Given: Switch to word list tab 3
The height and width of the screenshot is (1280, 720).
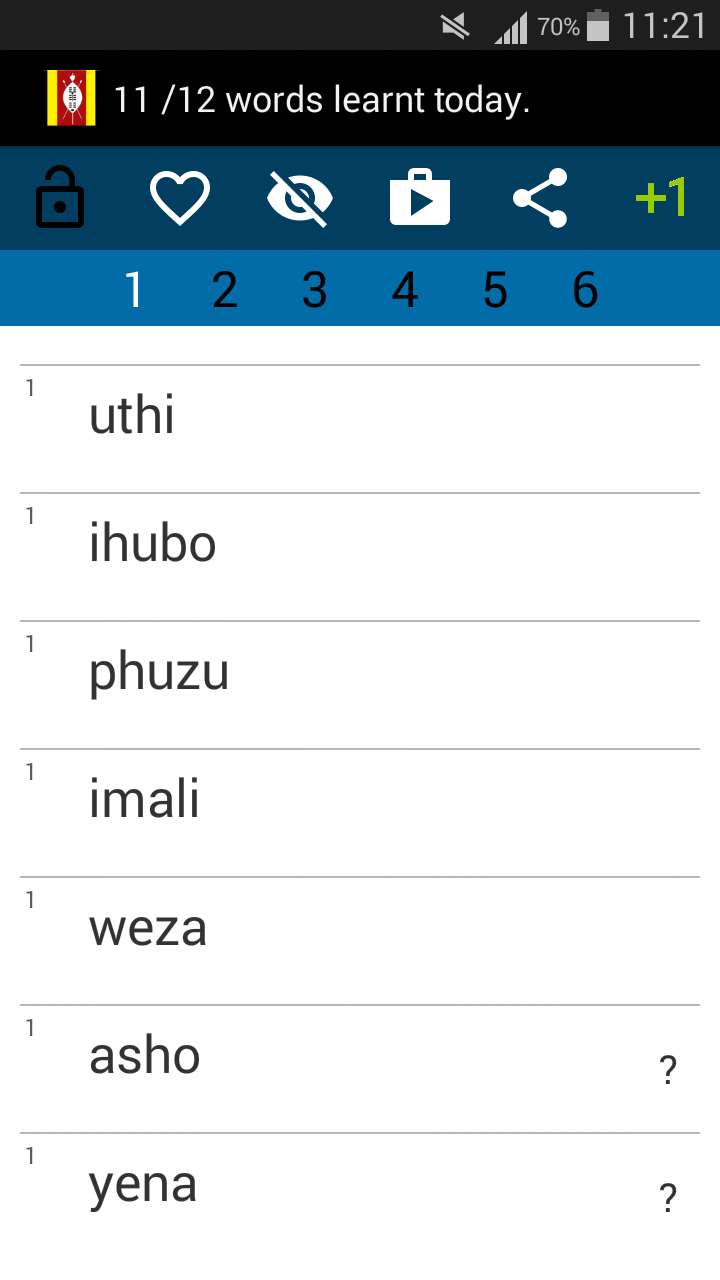Looking at the screenshot, I should (315, 289).
